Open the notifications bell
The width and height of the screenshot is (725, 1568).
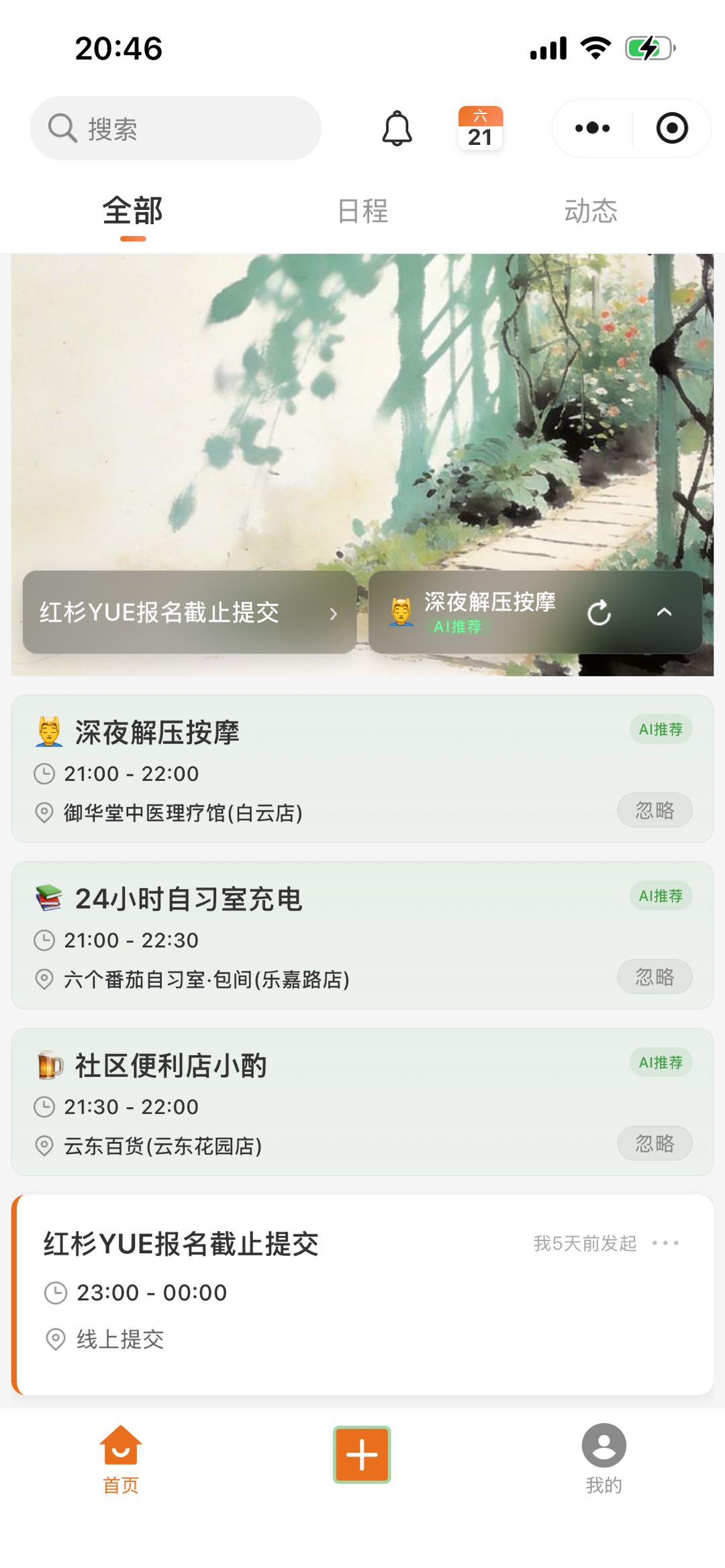click(397, 128)
